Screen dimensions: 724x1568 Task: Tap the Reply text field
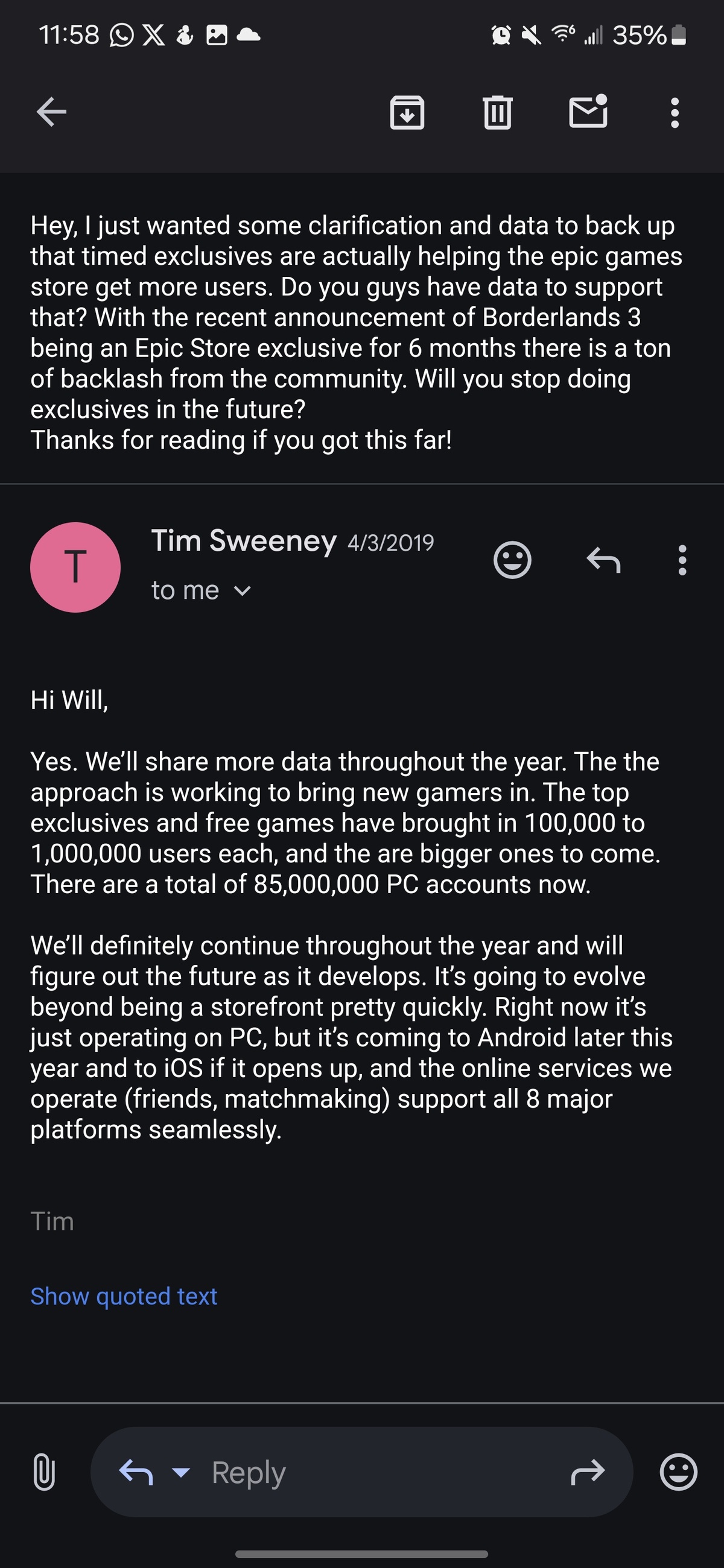coord(366,1473)
